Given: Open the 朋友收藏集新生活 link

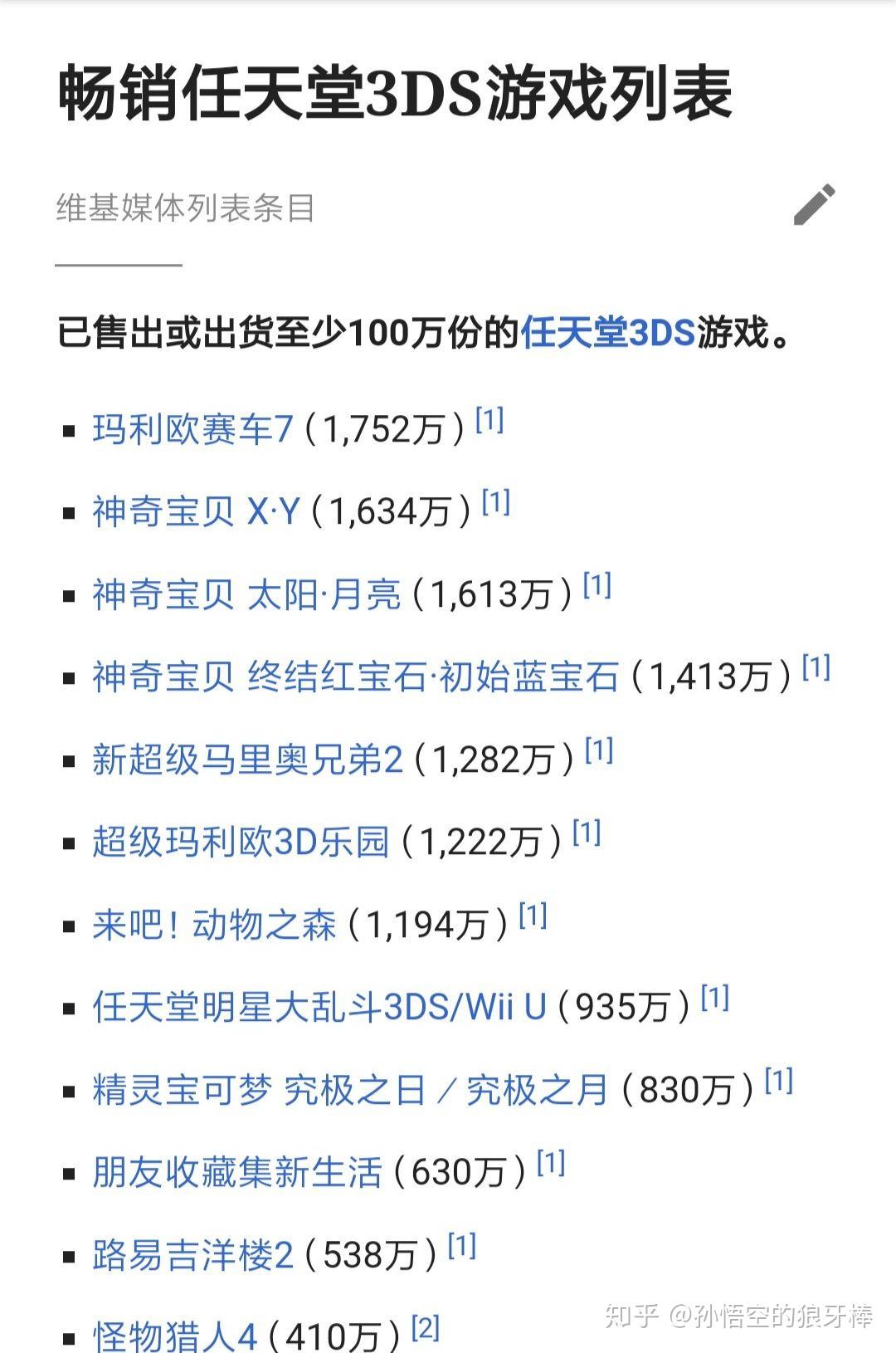Looking at the screenshot, I should click(237, 1172).
